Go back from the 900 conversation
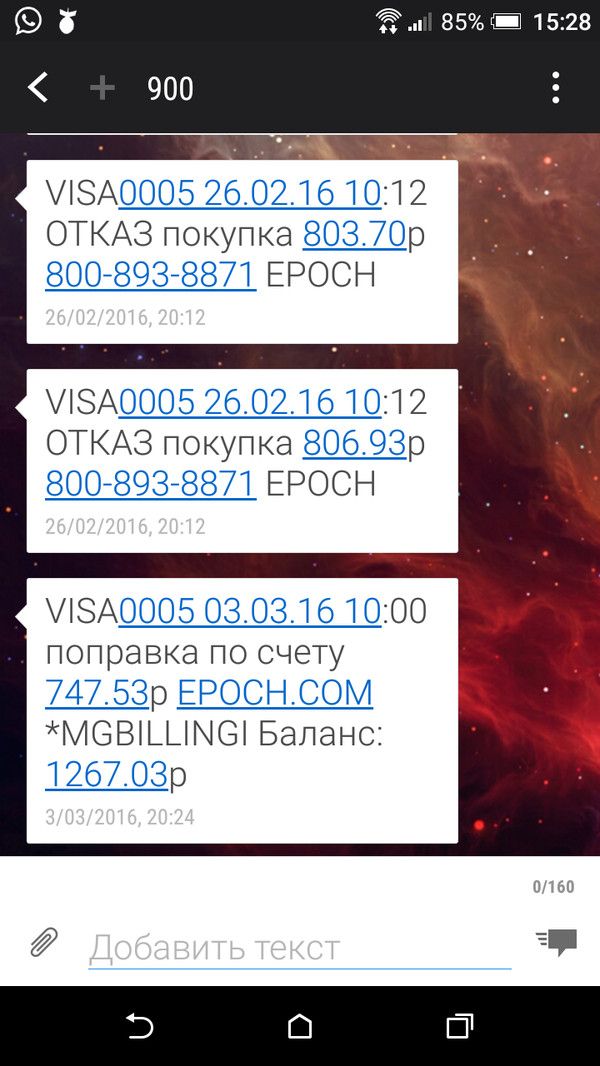 pos(38,88)
